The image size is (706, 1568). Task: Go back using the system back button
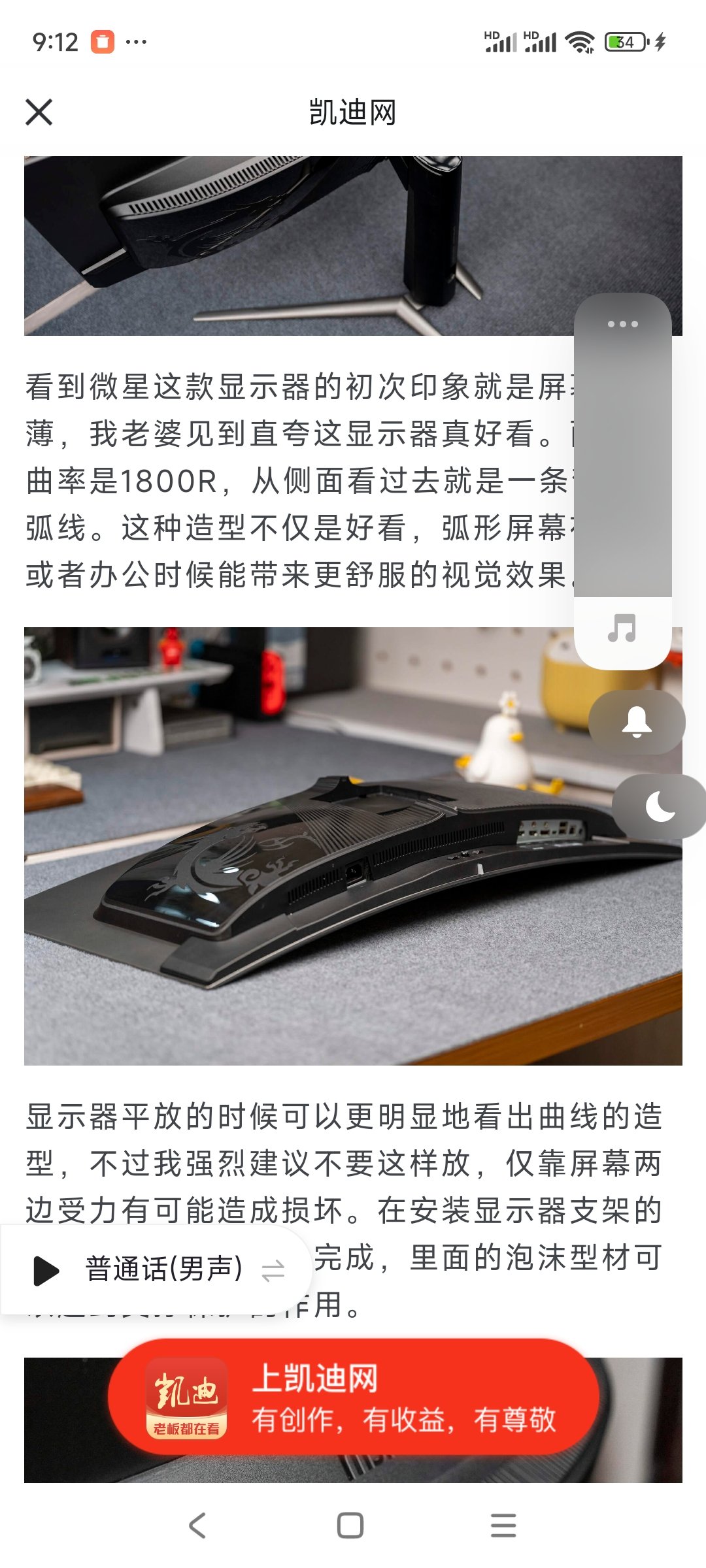point(197,1526)
